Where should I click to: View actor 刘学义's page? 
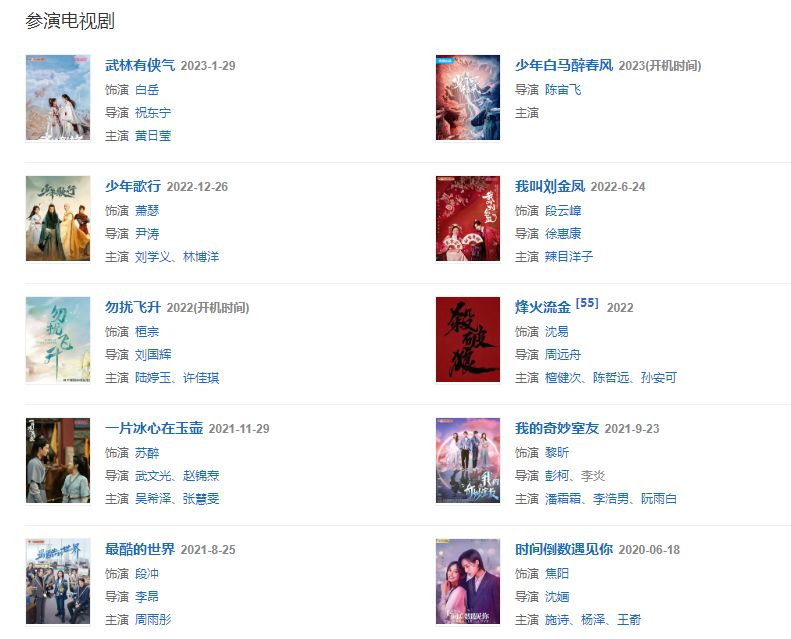click(x=153, y=257)
